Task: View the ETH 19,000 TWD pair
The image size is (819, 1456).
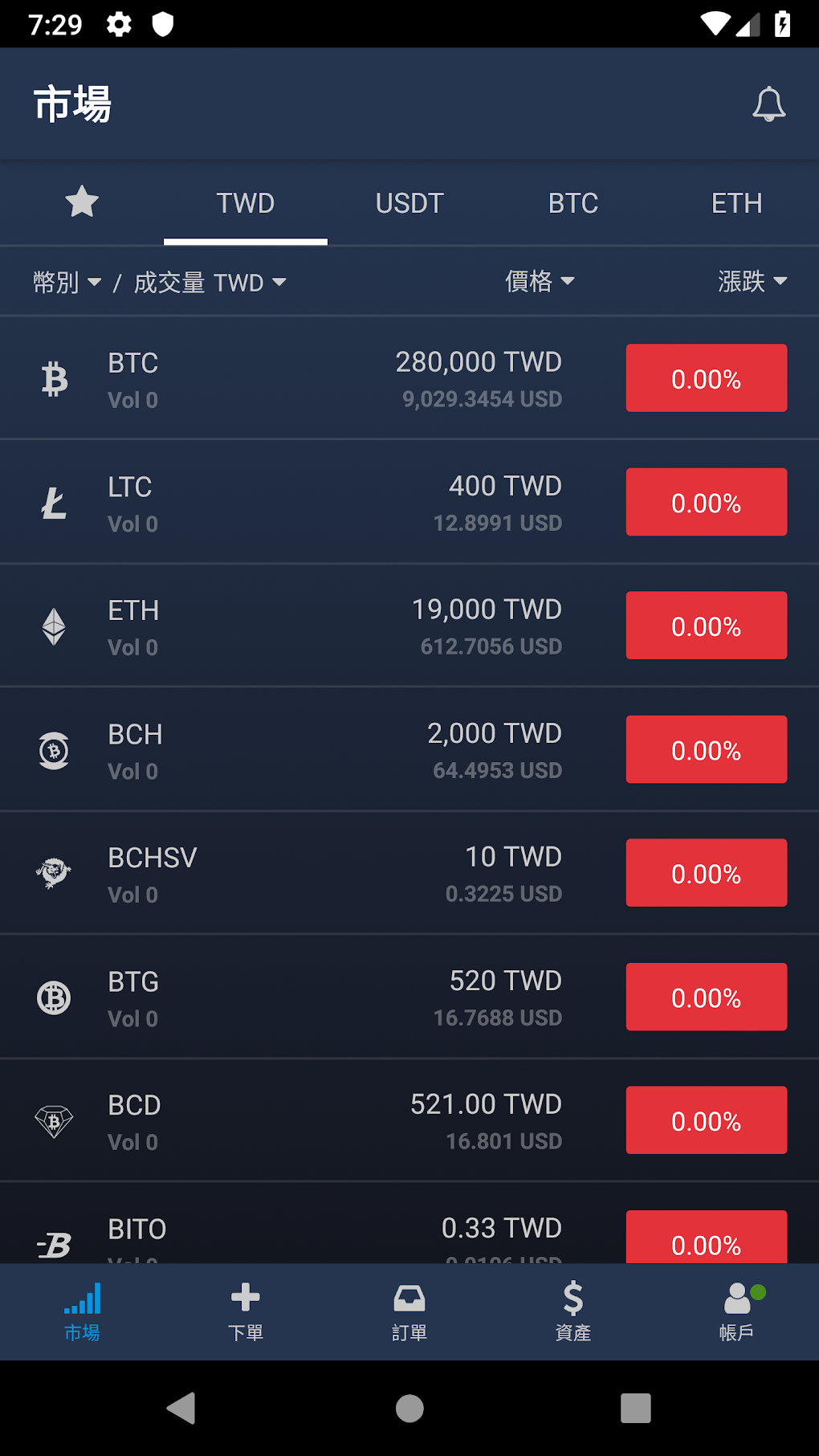Action: click(321, 627)
